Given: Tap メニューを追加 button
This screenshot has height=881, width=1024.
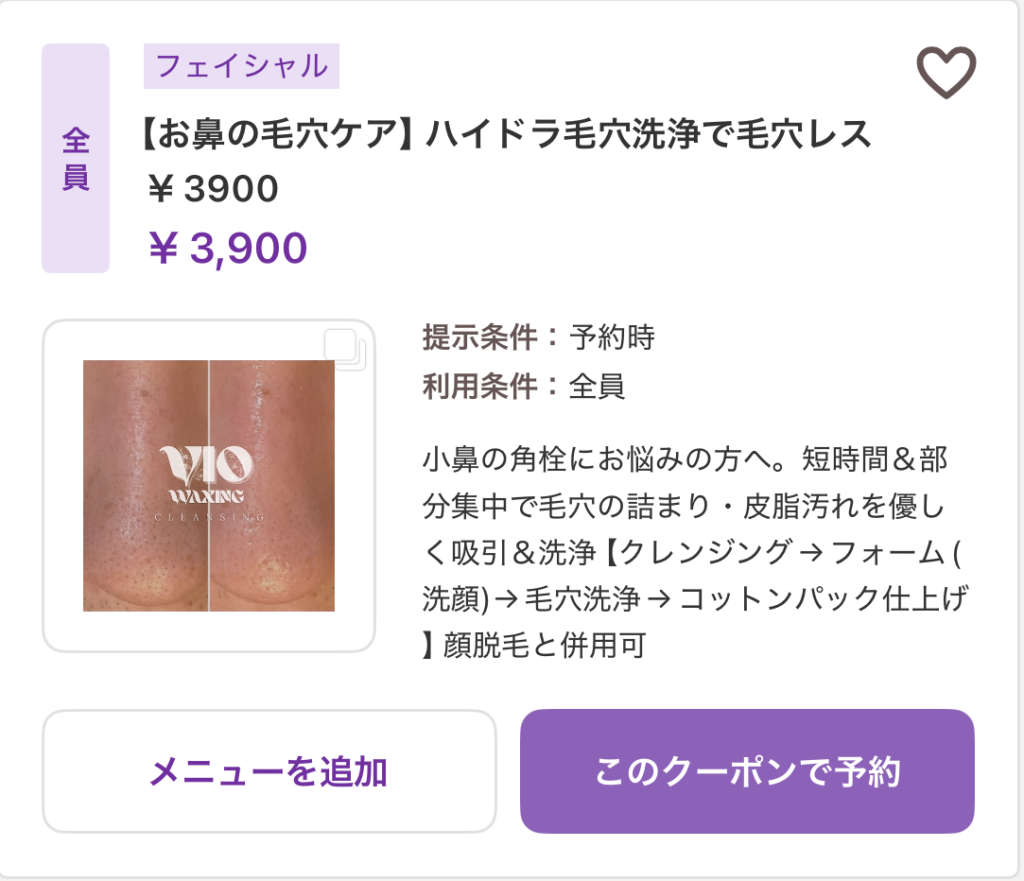Looking at the screenshot, I should (x=268, y=771).
